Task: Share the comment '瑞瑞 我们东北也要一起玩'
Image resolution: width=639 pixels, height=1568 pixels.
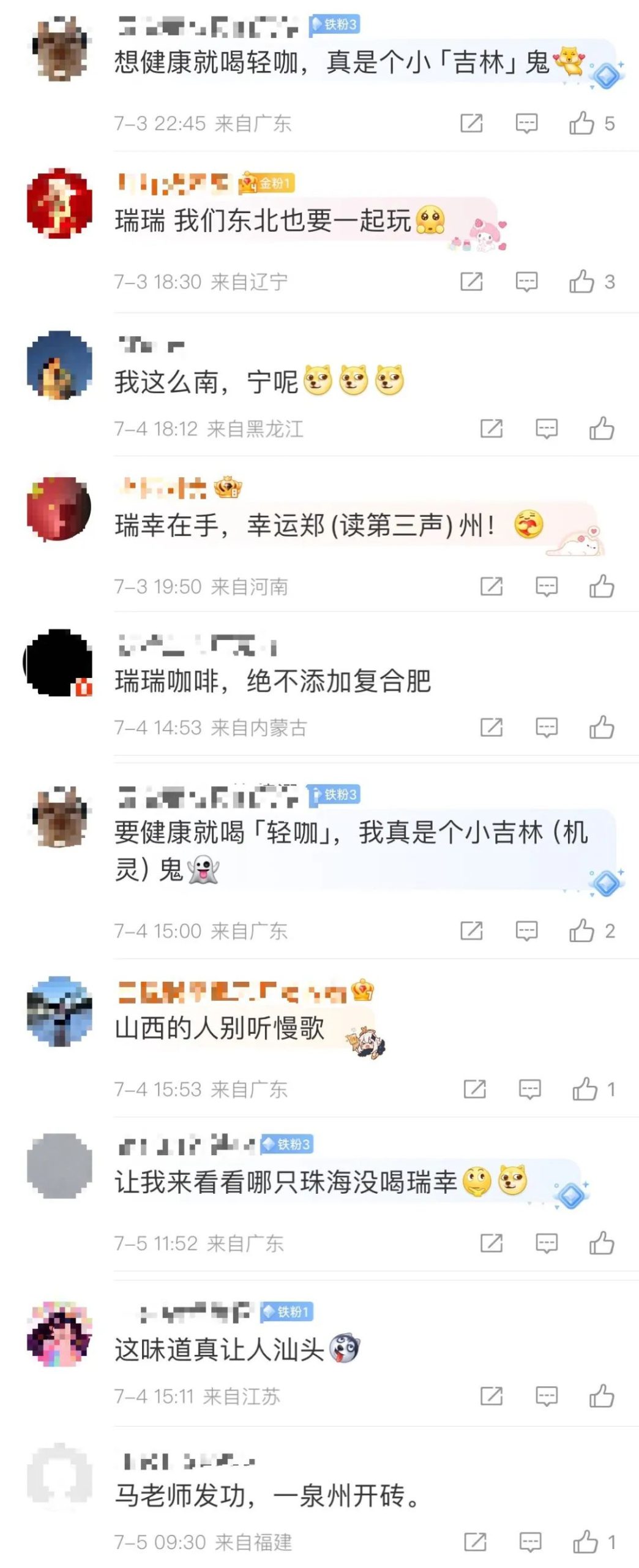Action: click(x=471, y=282)
